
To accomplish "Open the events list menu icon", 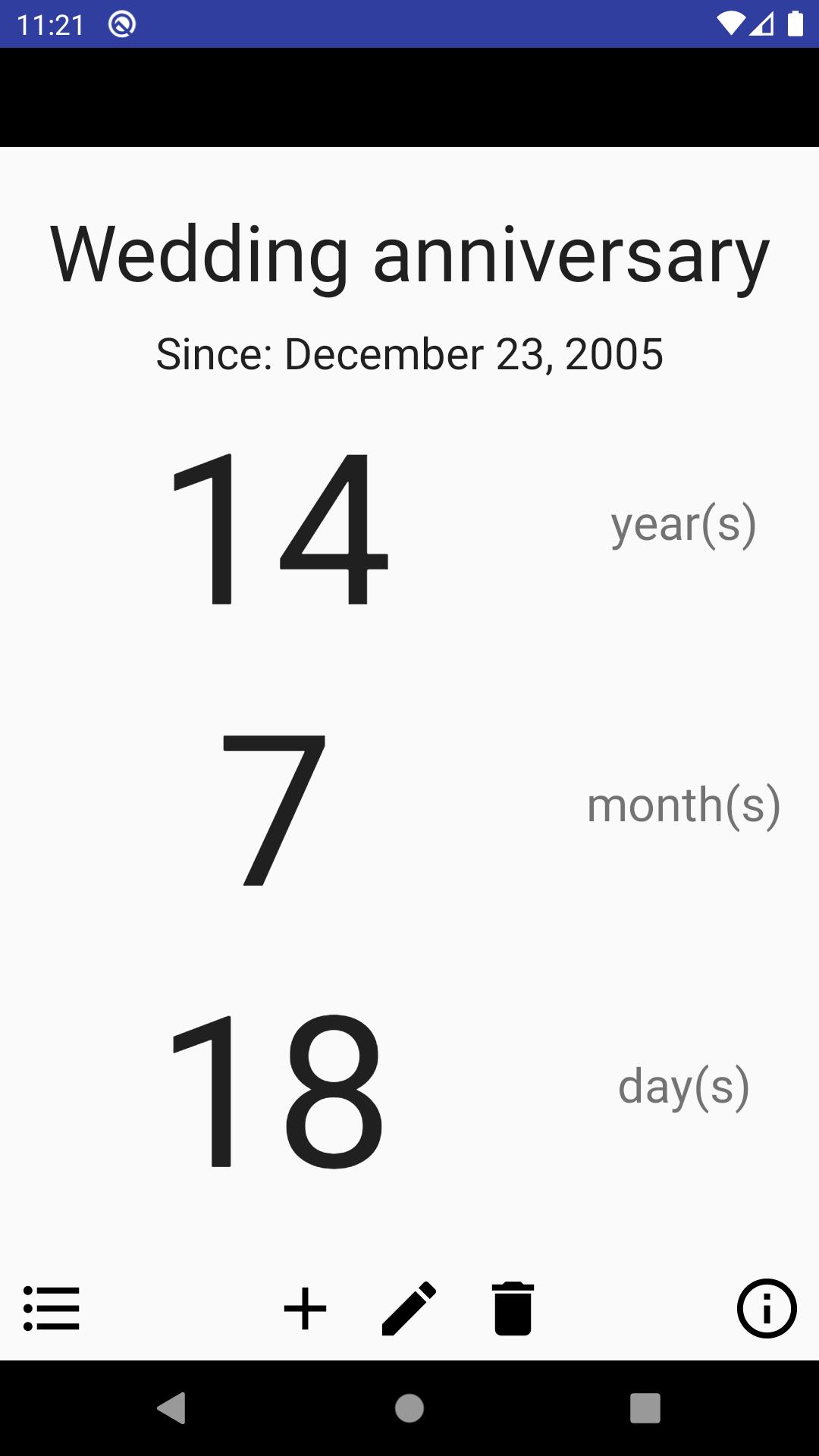I will [52, 1308].
